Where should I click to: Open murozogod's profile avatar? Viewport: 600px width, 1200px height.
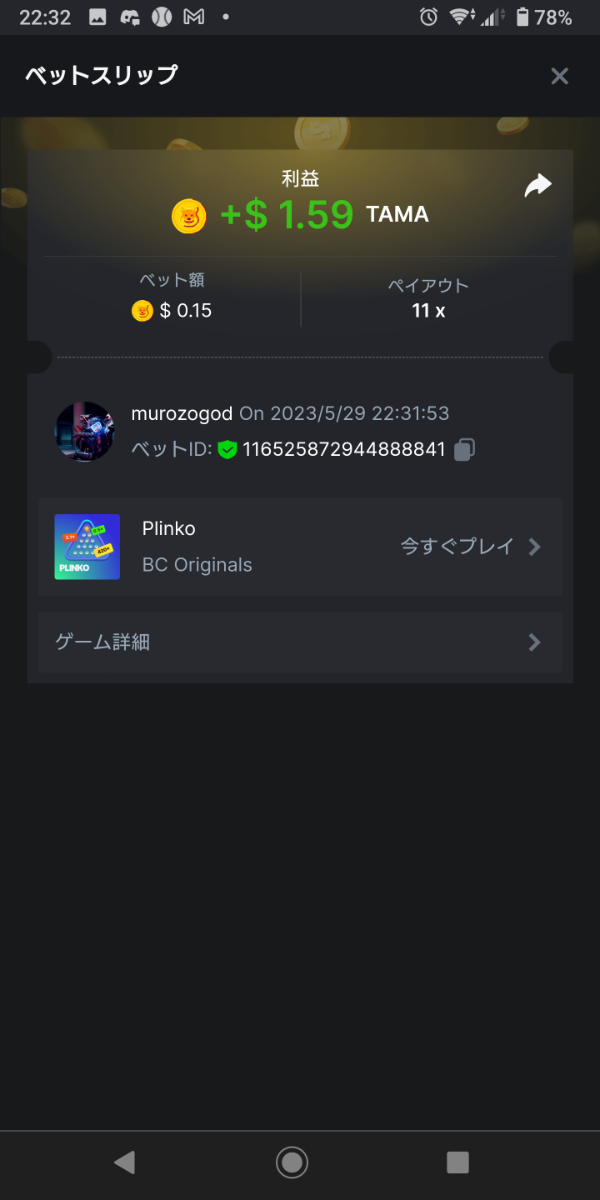84,431
